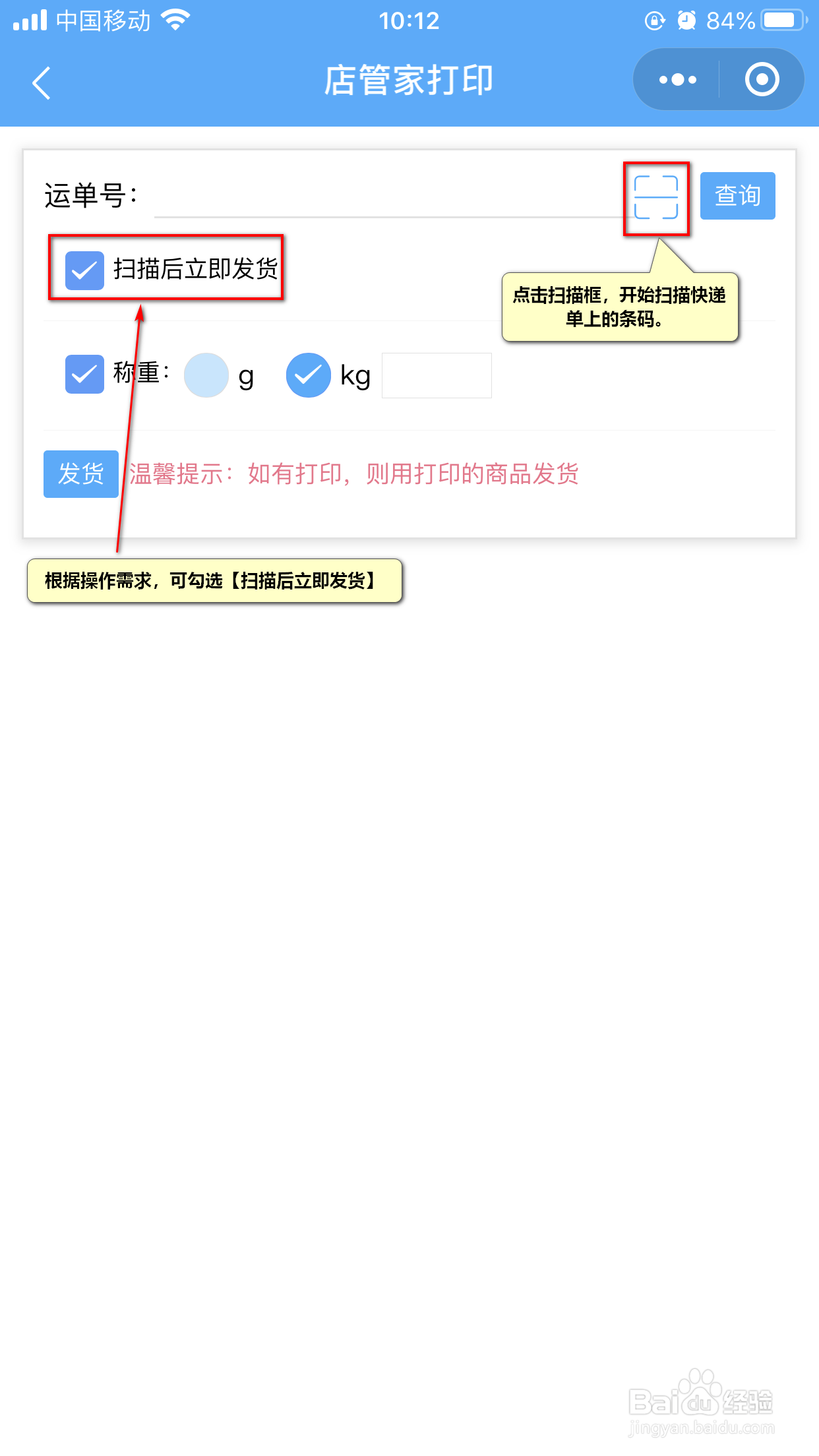Viewport: 819px width, 1456px height.
Task: Tap the alarm clock status icon
Action: (688, 20)
